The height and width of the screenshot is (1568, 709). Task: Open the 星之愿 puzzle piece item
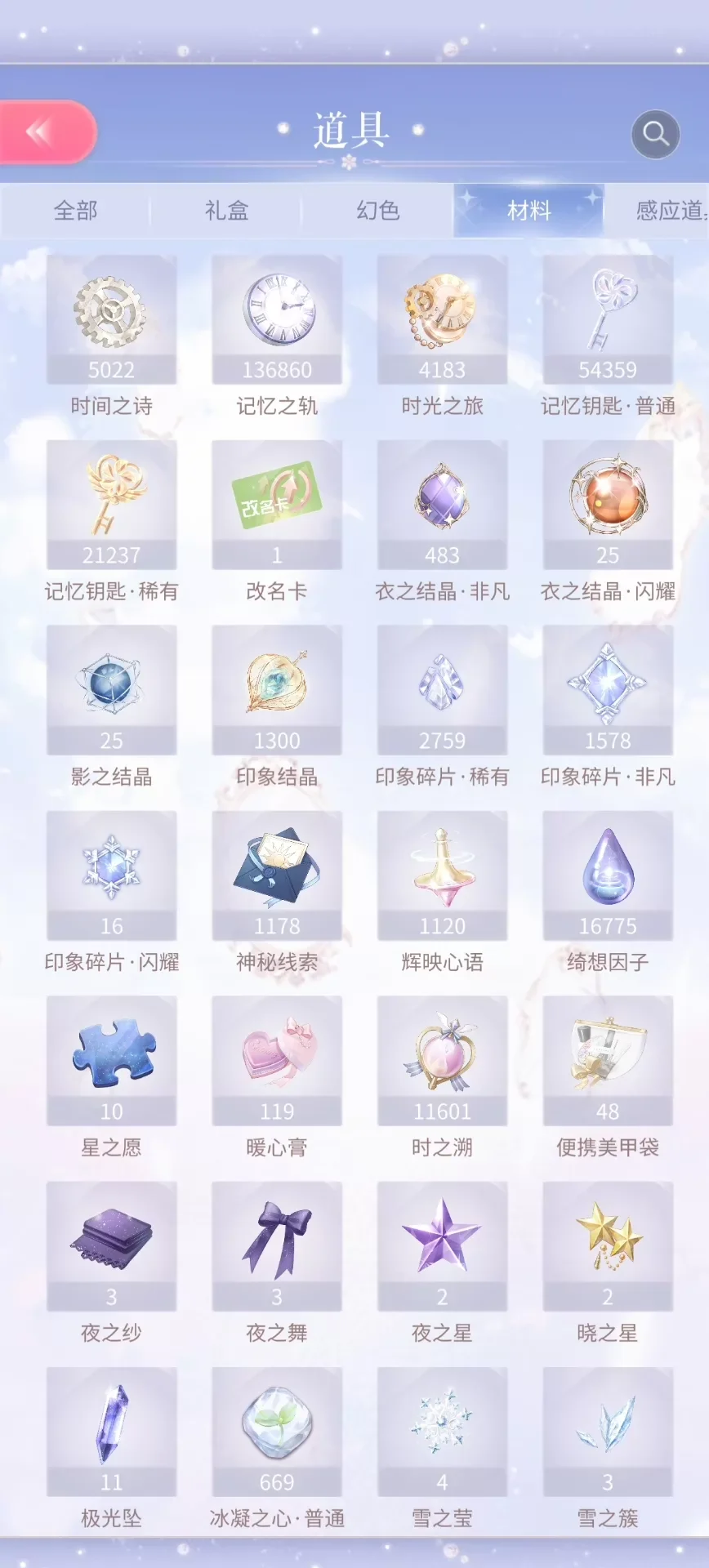[x=112, y=1061]
